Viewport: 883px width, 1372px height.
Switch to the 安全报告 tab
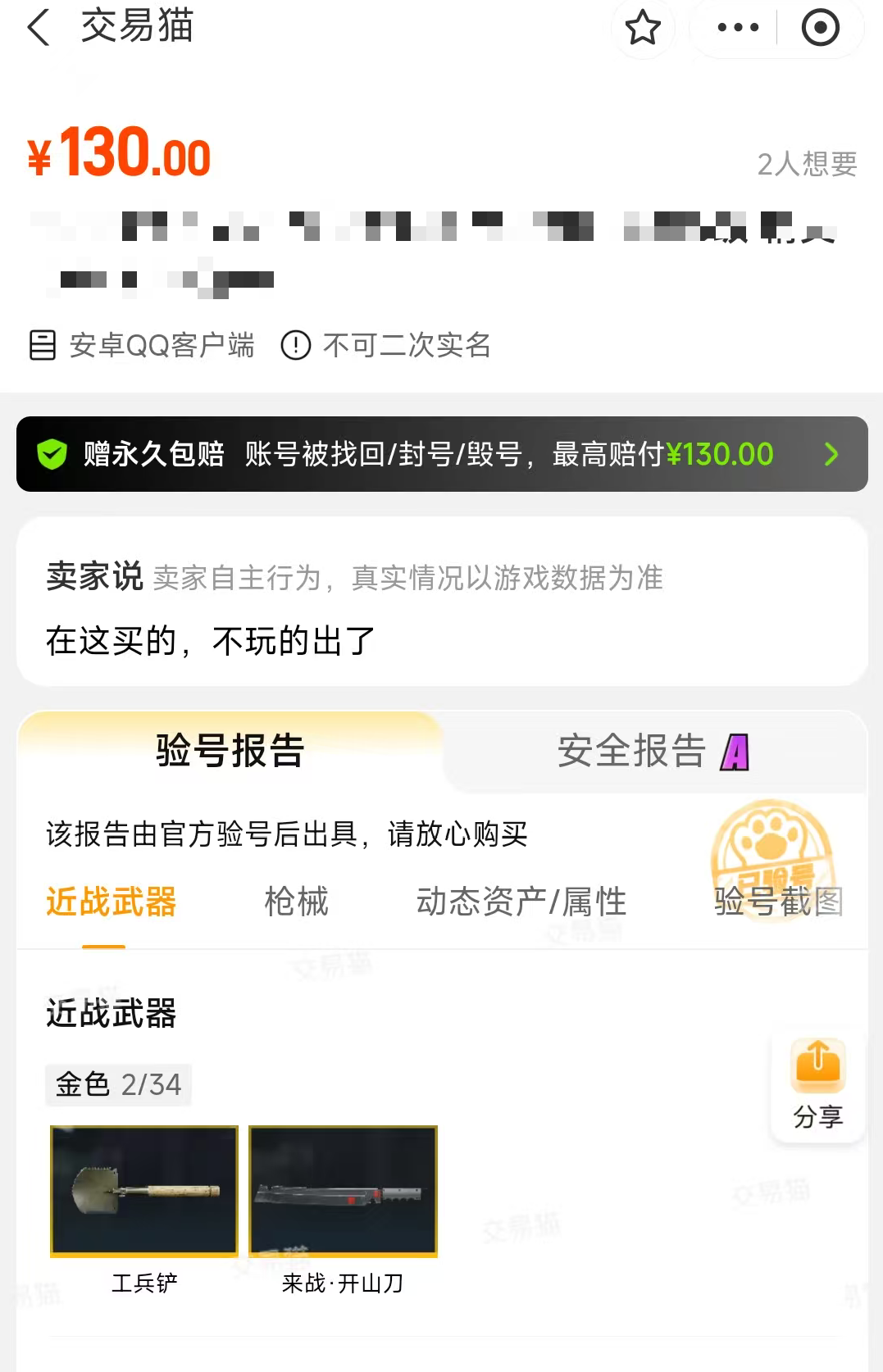[653, 751]
